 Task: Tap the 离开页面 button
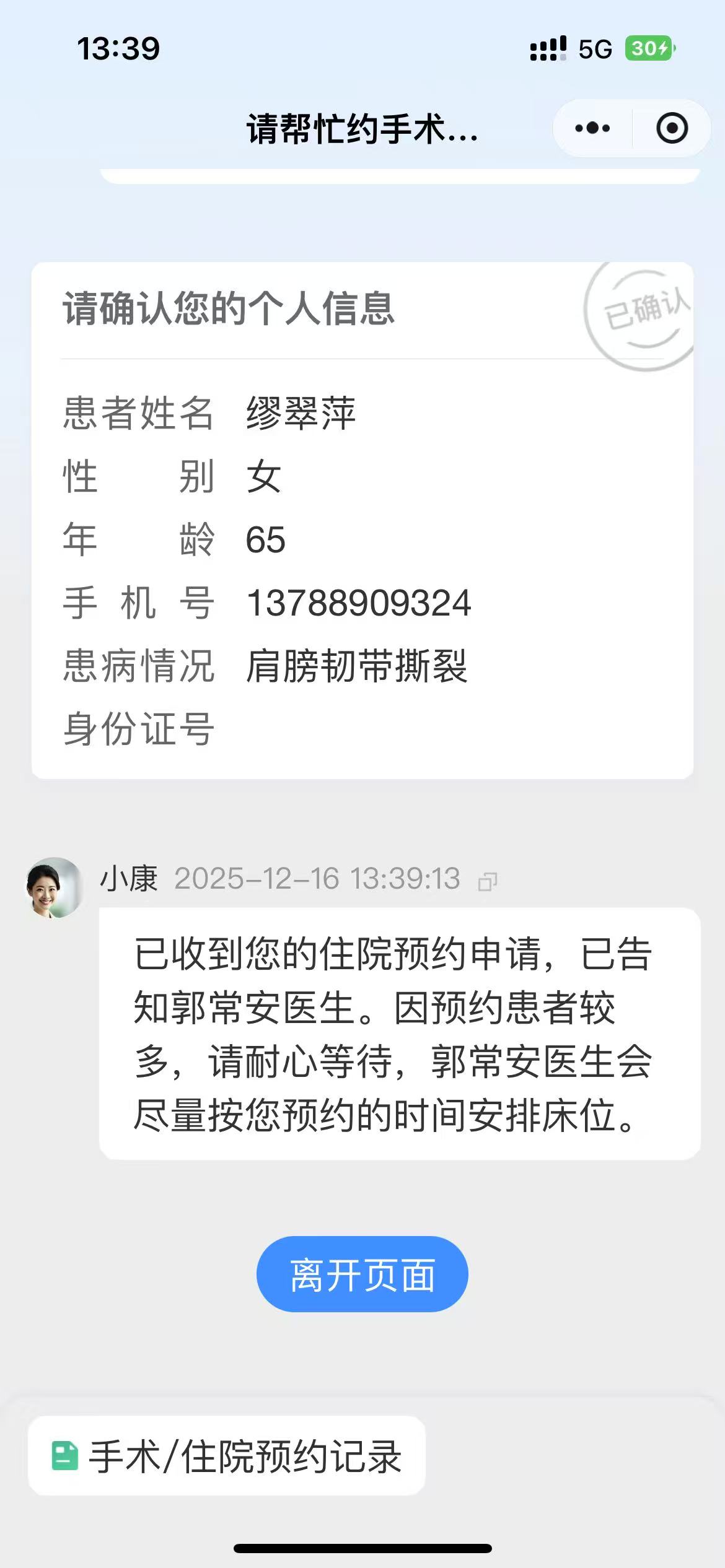(x=362, y=1274)
